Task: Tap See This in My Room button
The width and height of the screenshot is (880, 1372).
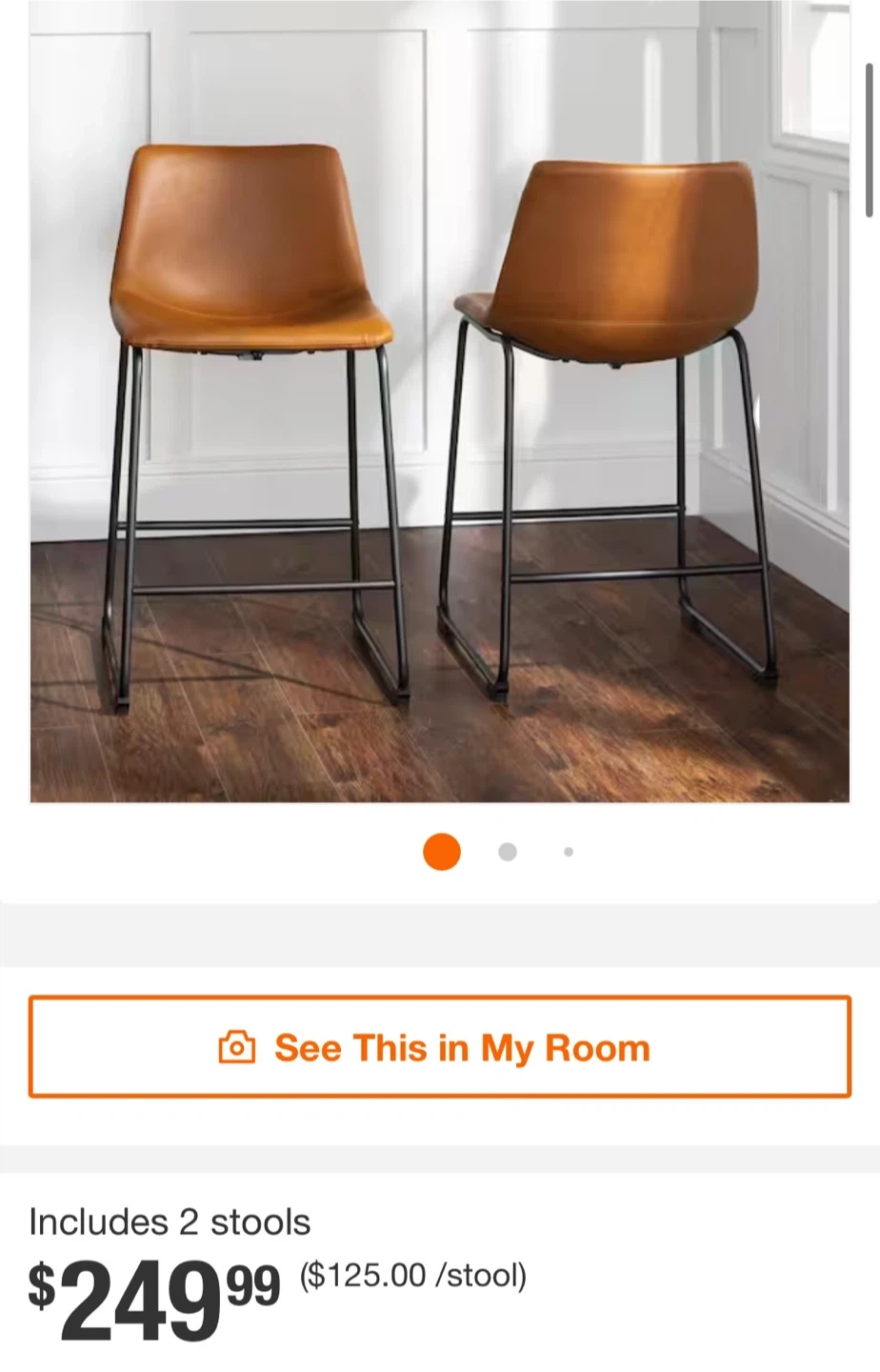Action: pos(439,1047)
